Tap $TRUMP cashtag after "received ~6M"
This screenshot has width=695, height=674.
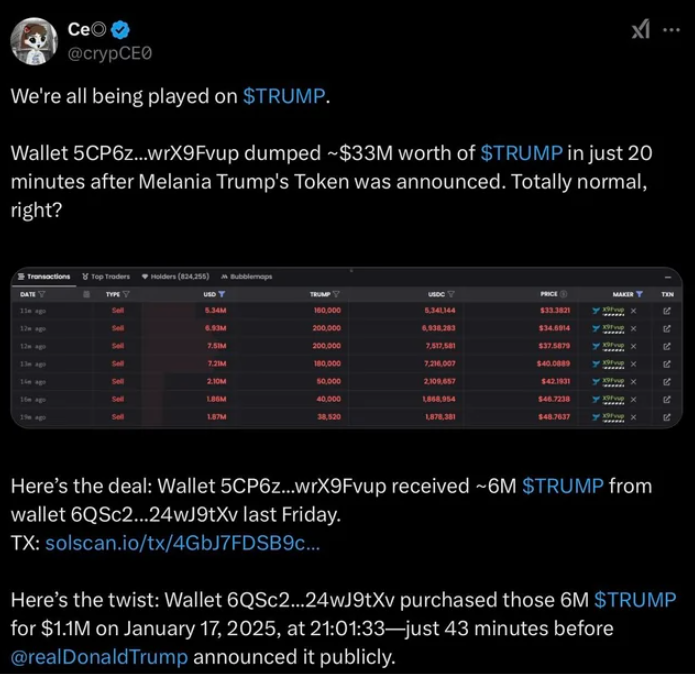[x=563, y=486]
